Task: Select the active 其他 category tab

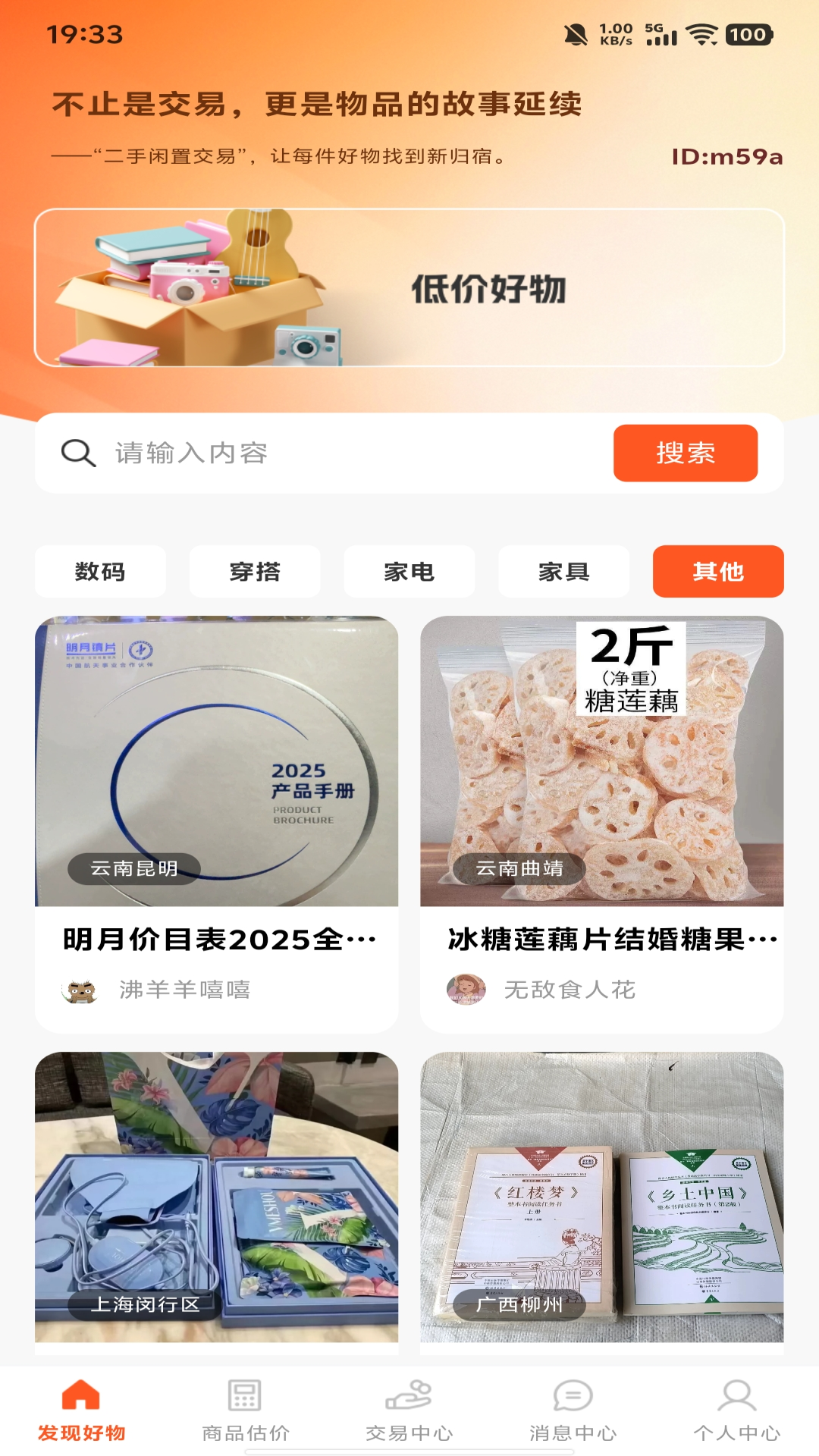Action: click(718, 573)
